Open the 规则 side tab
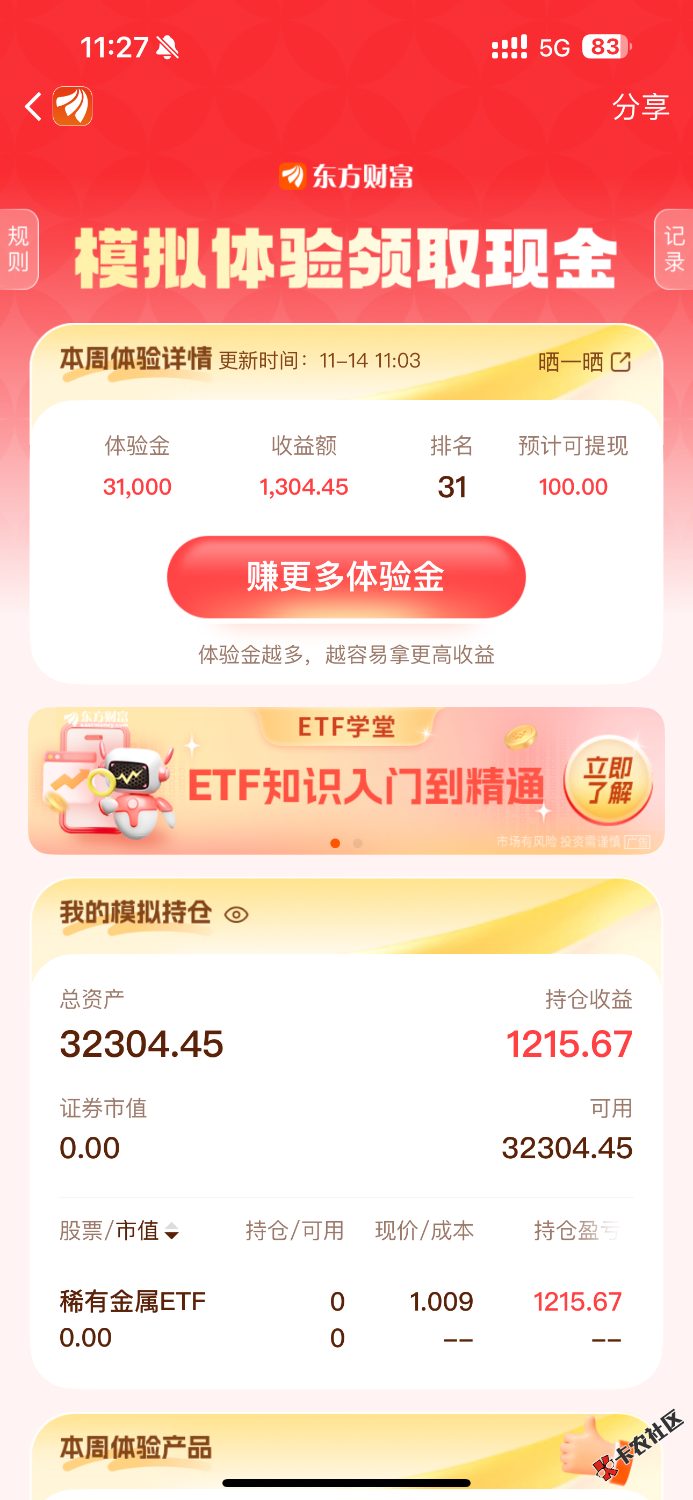The width and height of the screenshot is (693, 1500). coord(18,250)
